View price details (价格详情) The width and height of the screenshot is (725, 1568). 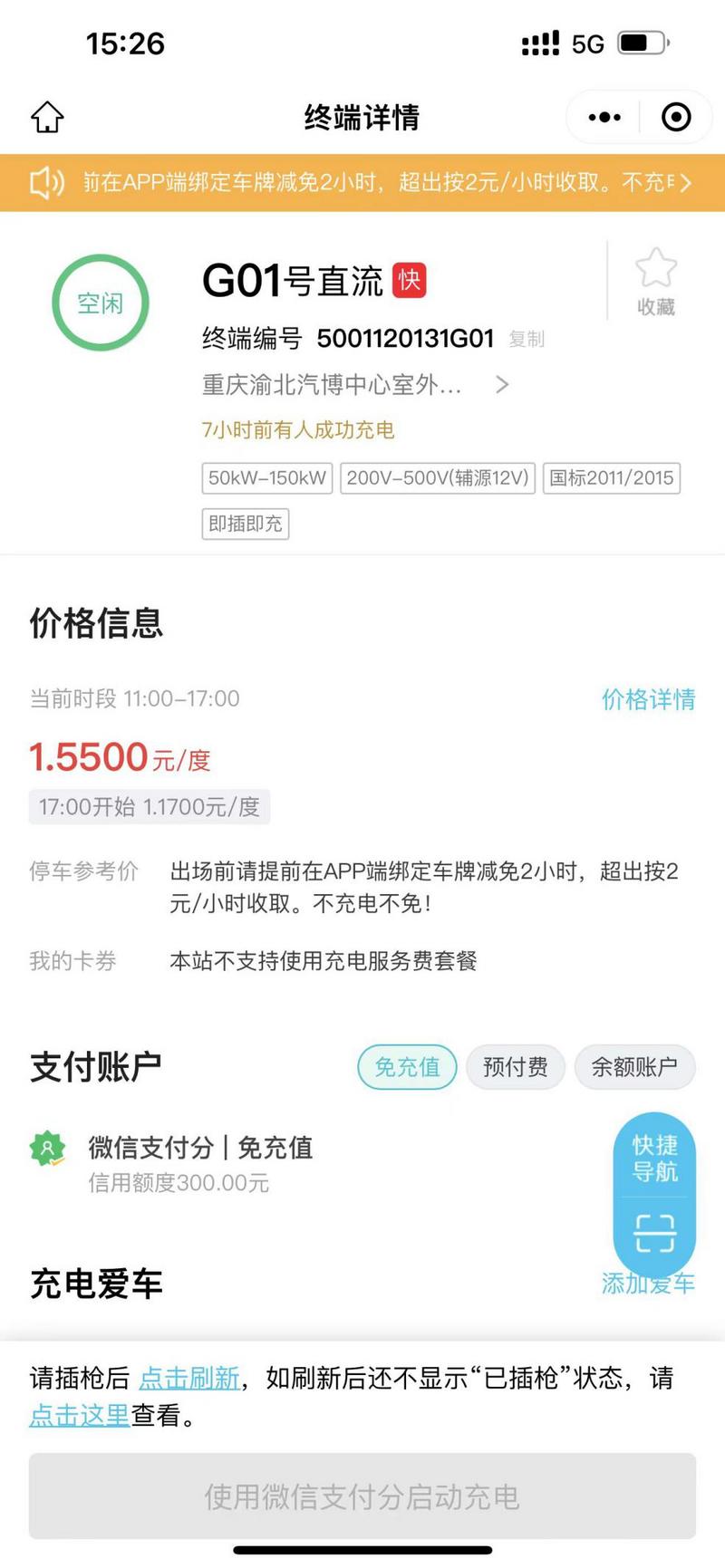pyautogui.click(x=648, y=699)
